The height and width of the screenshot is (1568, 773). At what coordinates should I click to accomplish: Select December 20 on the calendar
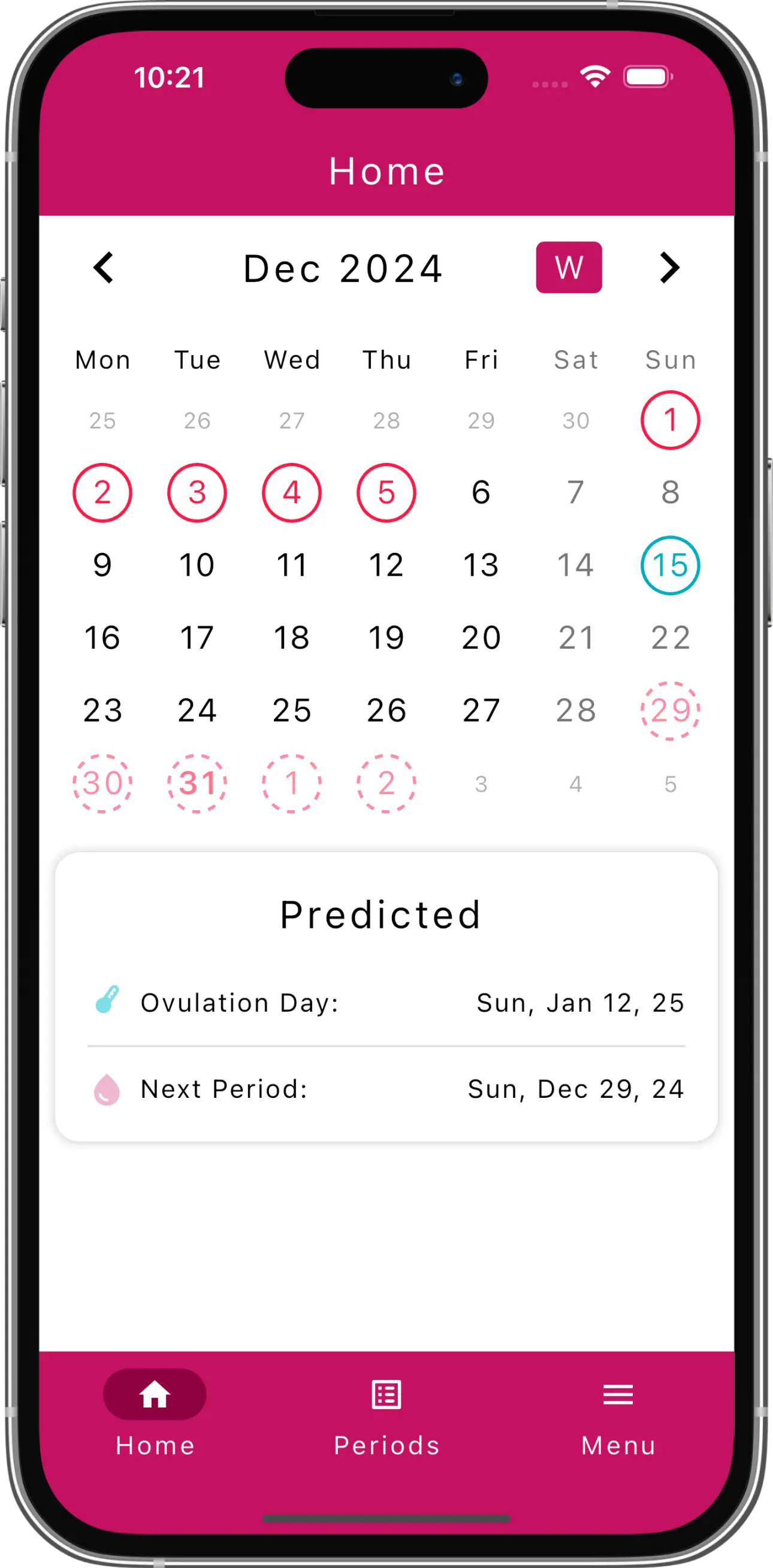(x=481, y=638)
